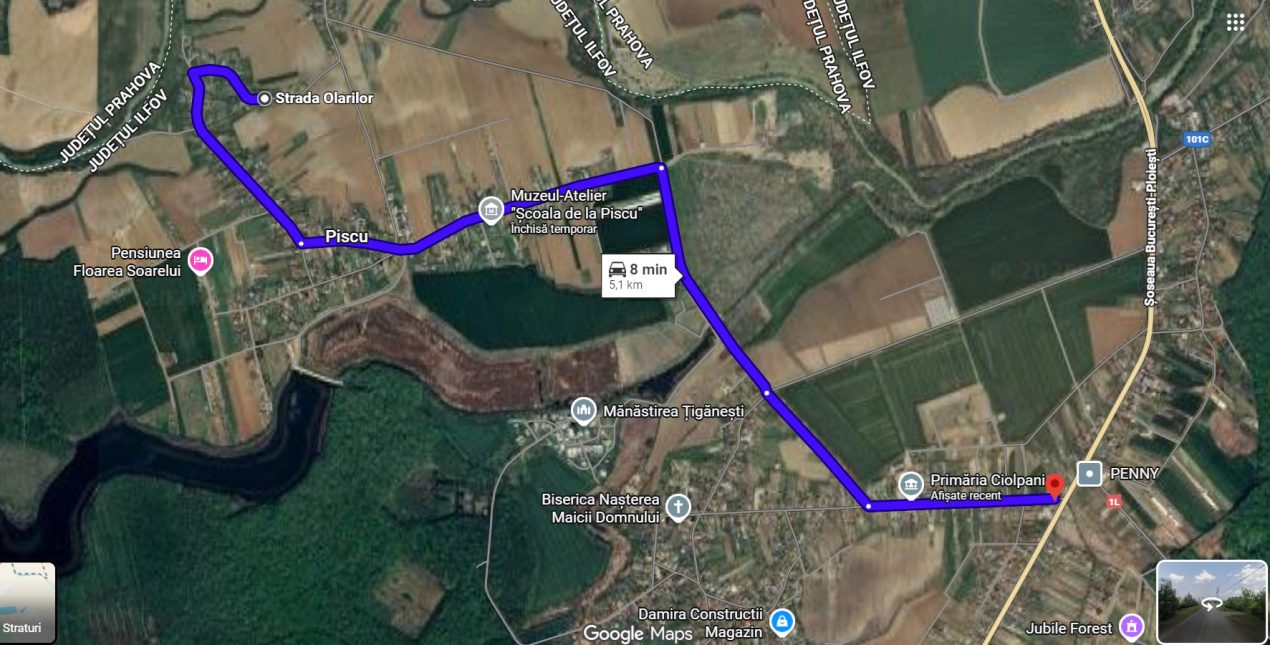Select Primăria Ciolpani place marker

pos(911,486)
